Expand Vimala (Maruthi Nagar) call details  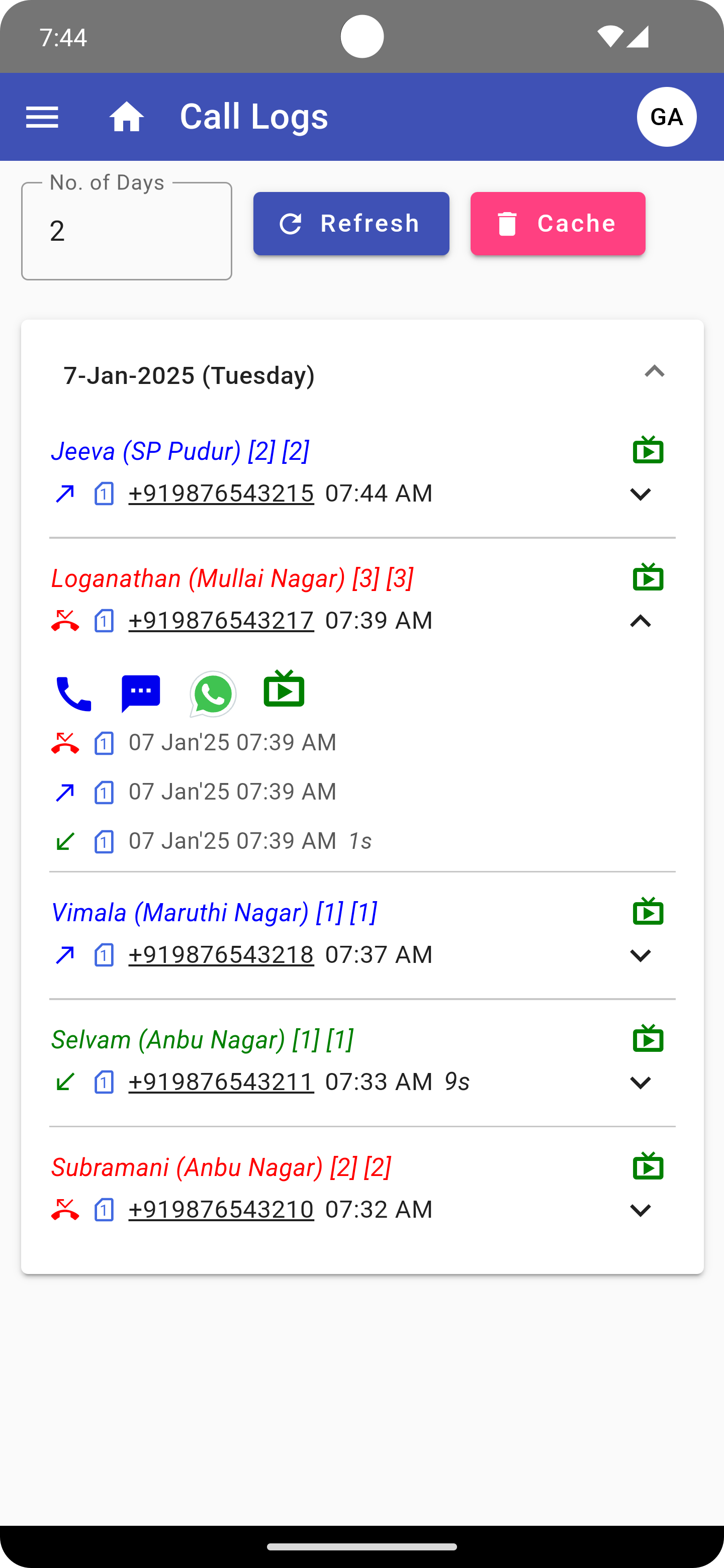click(x=640, y=956)
